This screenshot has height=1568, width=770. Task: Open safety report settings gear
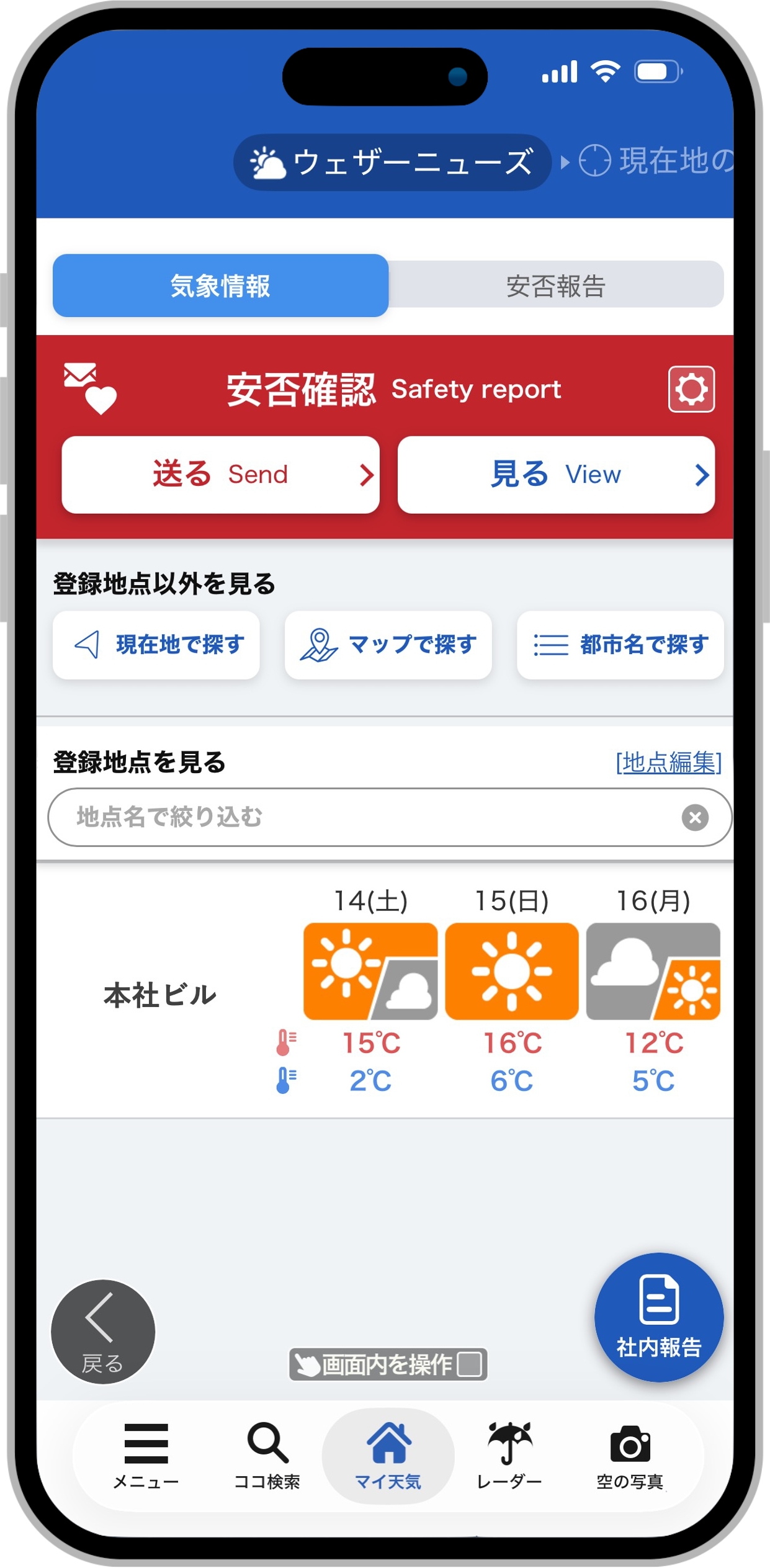[x=691, y=389]
